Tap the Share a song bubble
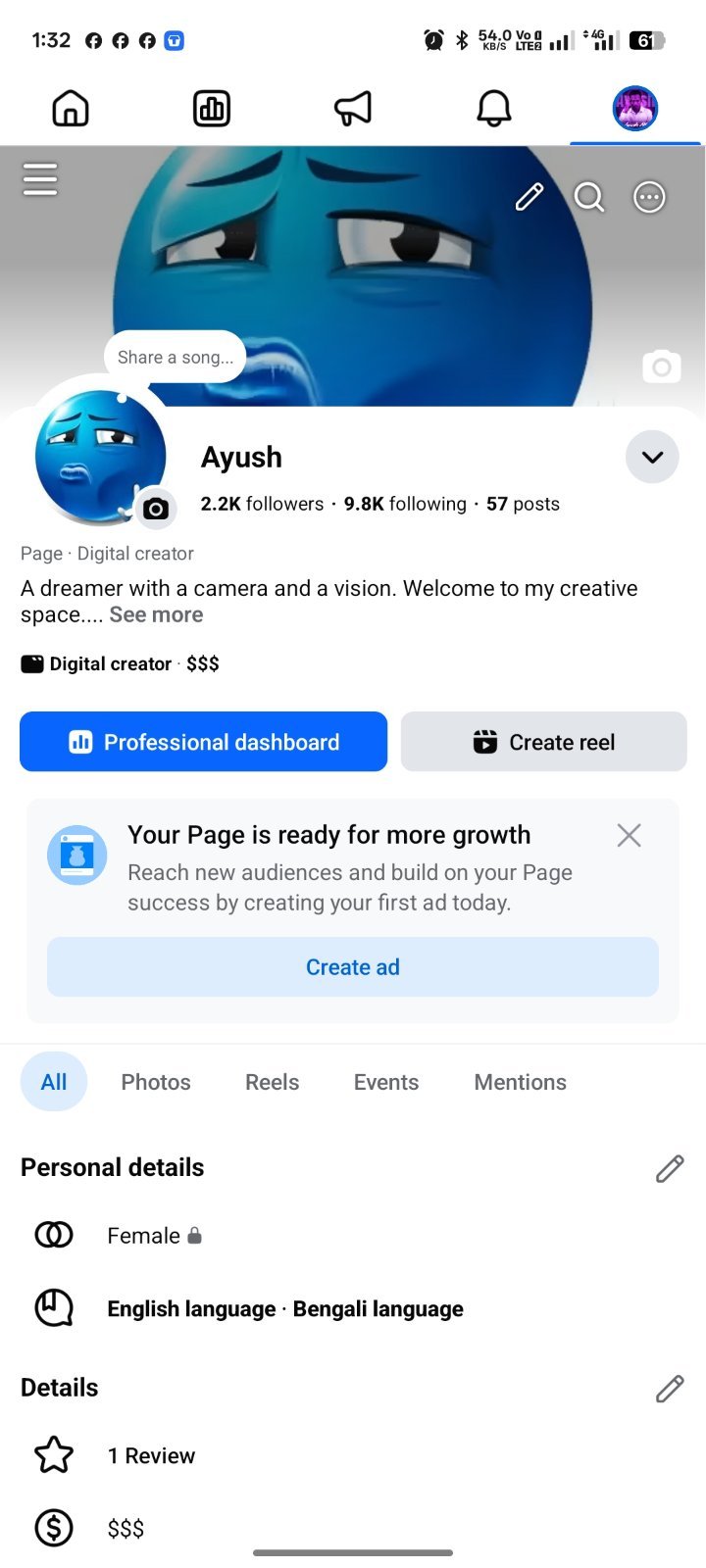Viewport: 706px width, 1568px height. point(176,358)
